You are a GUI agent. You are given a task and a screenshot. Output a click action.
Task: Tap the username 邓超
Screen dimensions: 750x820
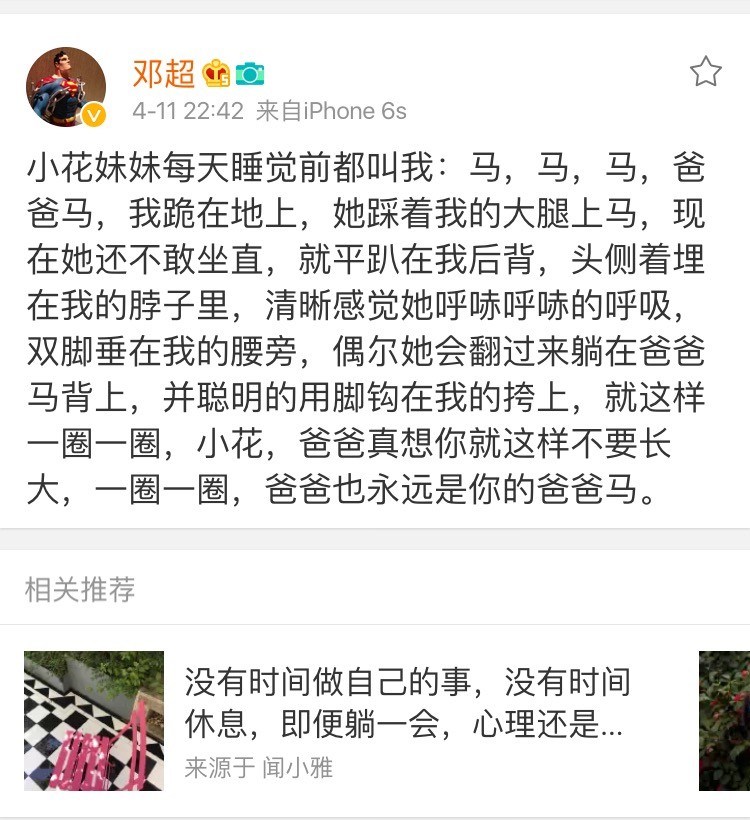click(x=164, y=73)
